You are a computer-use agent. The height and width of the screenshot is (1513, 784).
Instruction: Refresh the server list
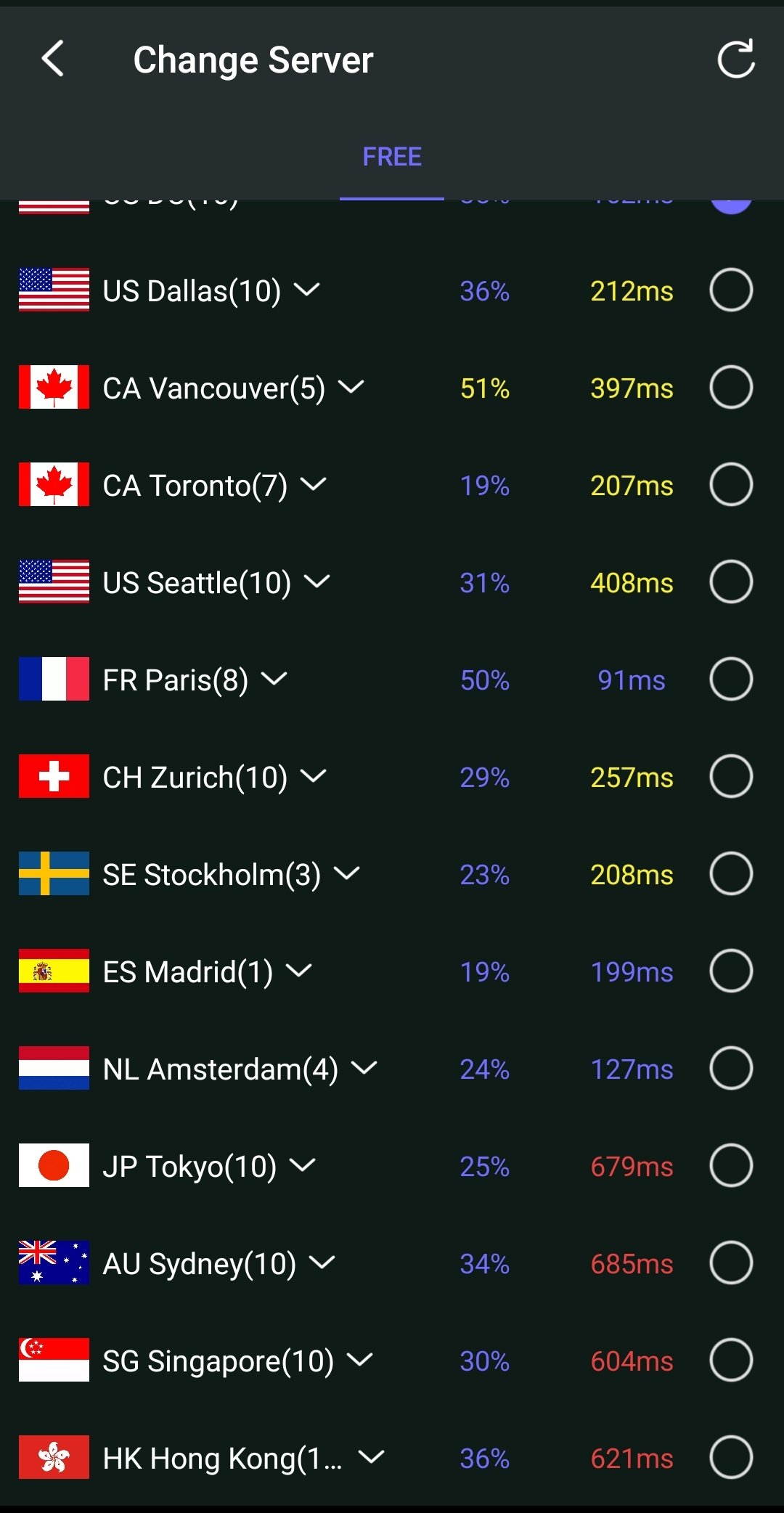click(x=736, y=59)
